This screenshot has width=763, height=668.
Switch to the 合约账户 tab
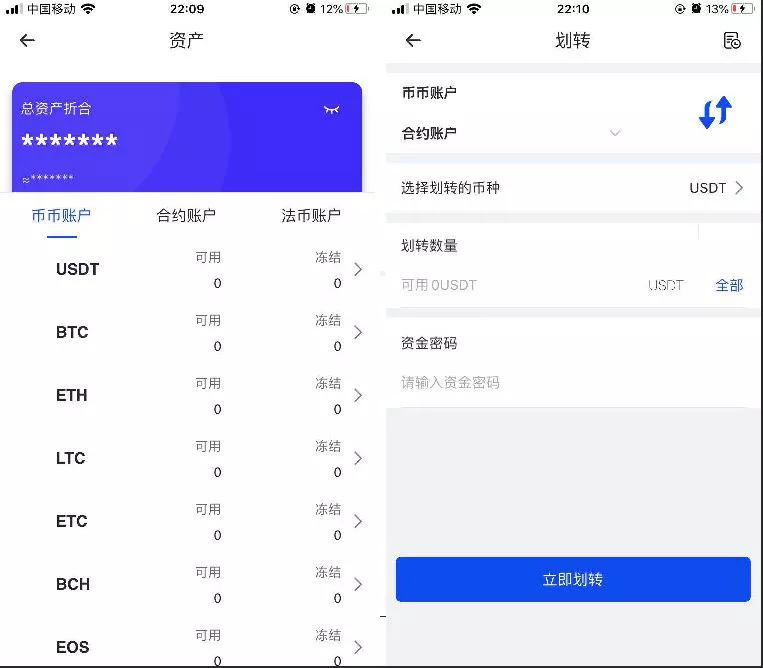(x=186, y=215)
